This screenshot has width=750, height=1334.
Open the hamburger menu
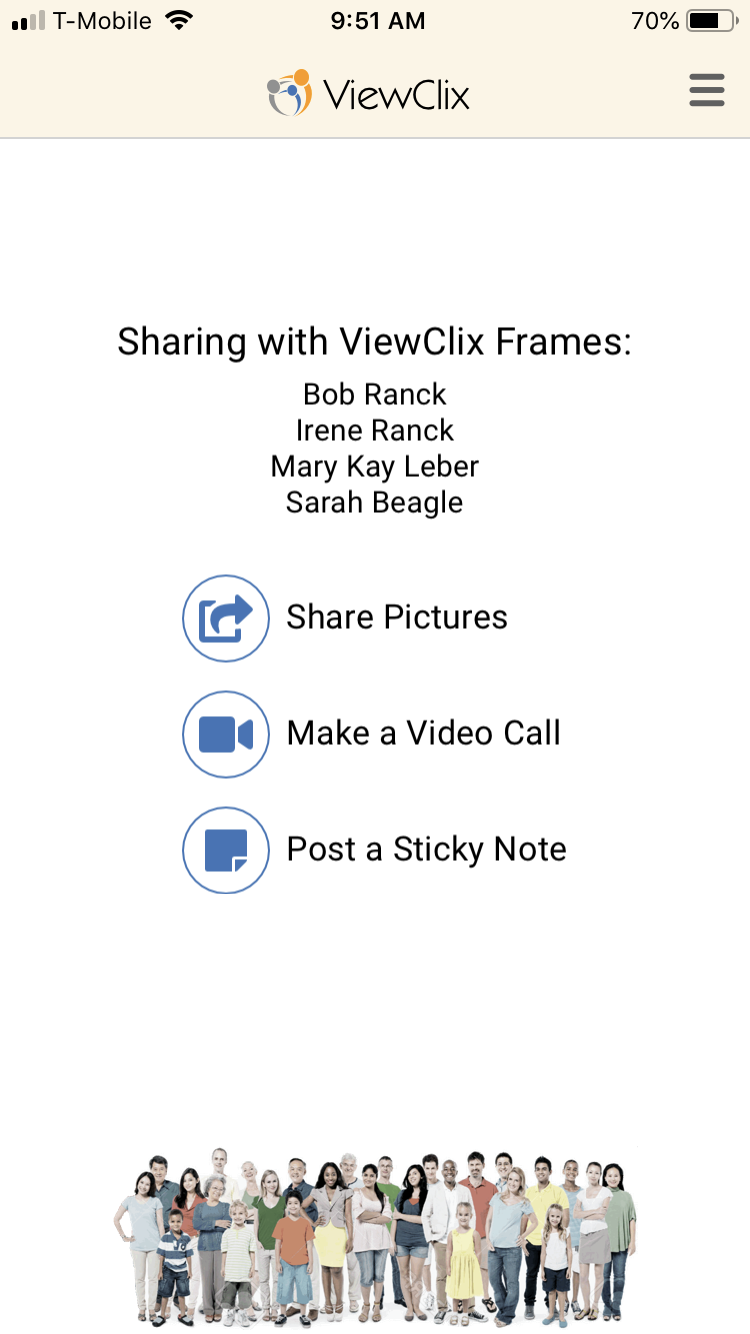point(706,90)
